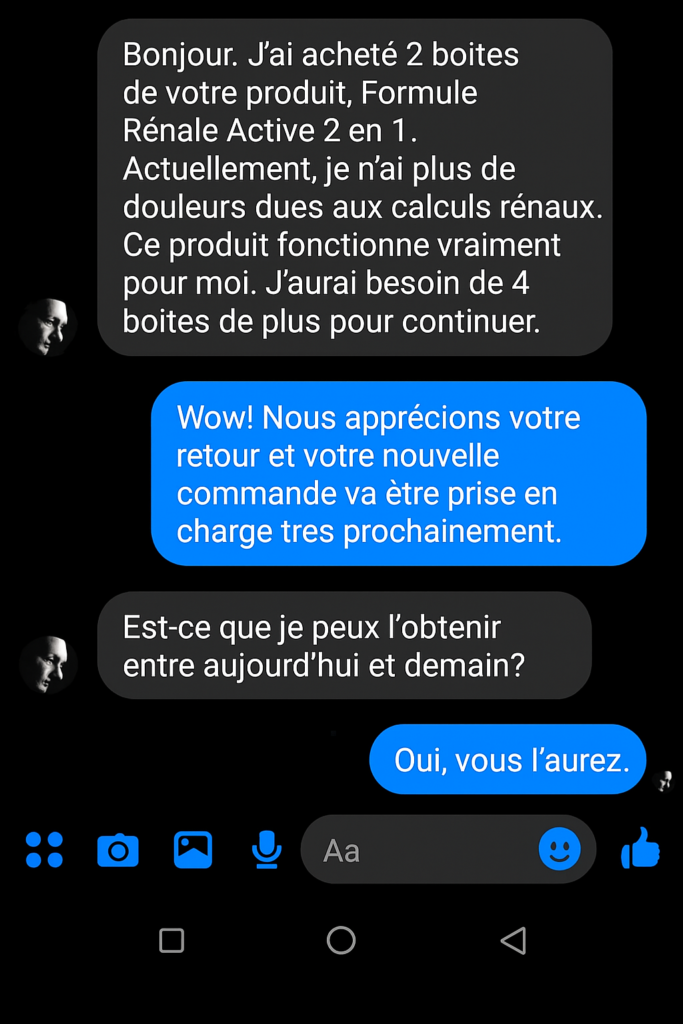Tap the Android back triangle button
The height and width of the screenshot is (1024, 683).
[513, 940]
